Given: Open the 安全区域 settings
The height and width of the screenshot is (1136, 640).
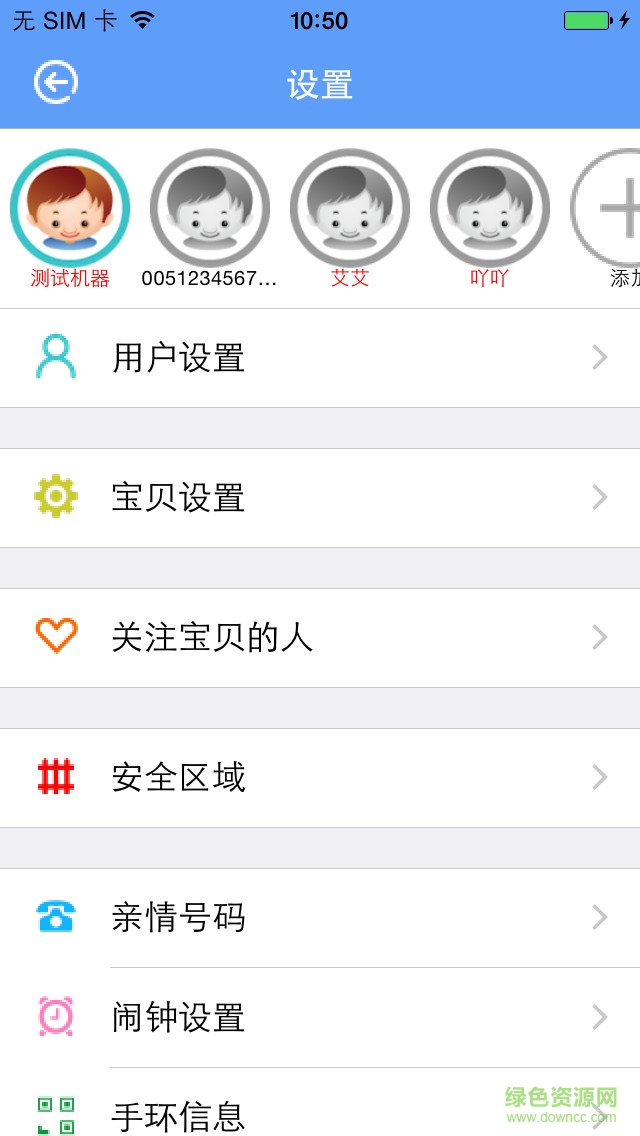Looking at the screenshot, I should pyautogui.click(x=320, y=778).
